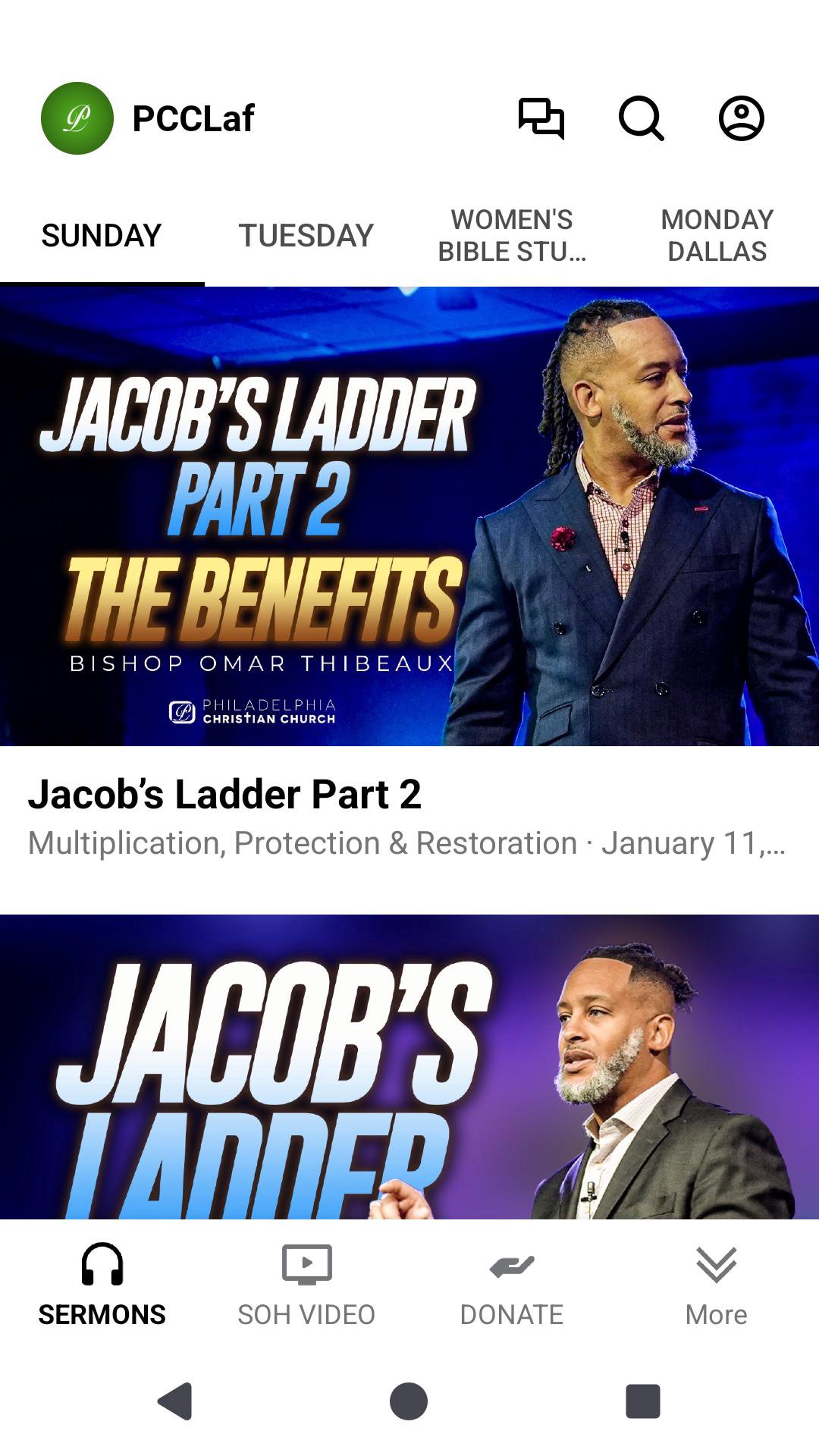Open the account profile icon
This screenshot has width=819, height=1456.
[741, 118]
